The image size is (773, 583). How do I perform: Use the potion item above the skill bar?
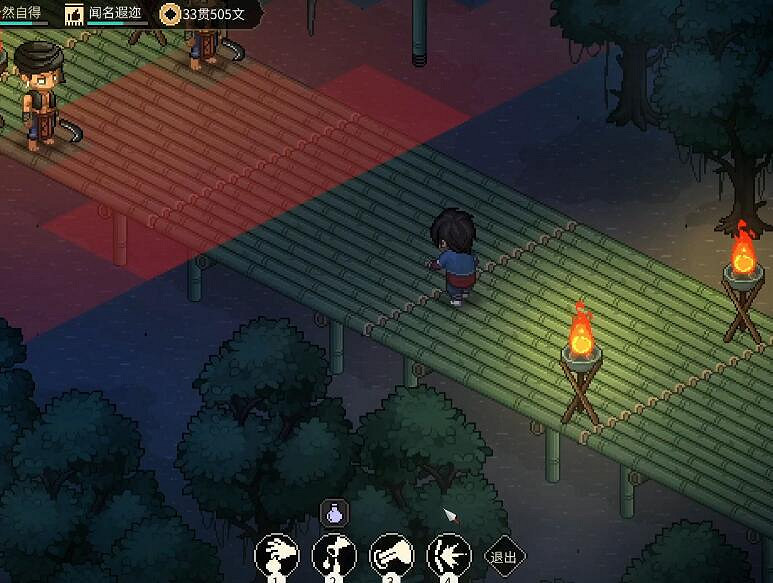[335, 514]
